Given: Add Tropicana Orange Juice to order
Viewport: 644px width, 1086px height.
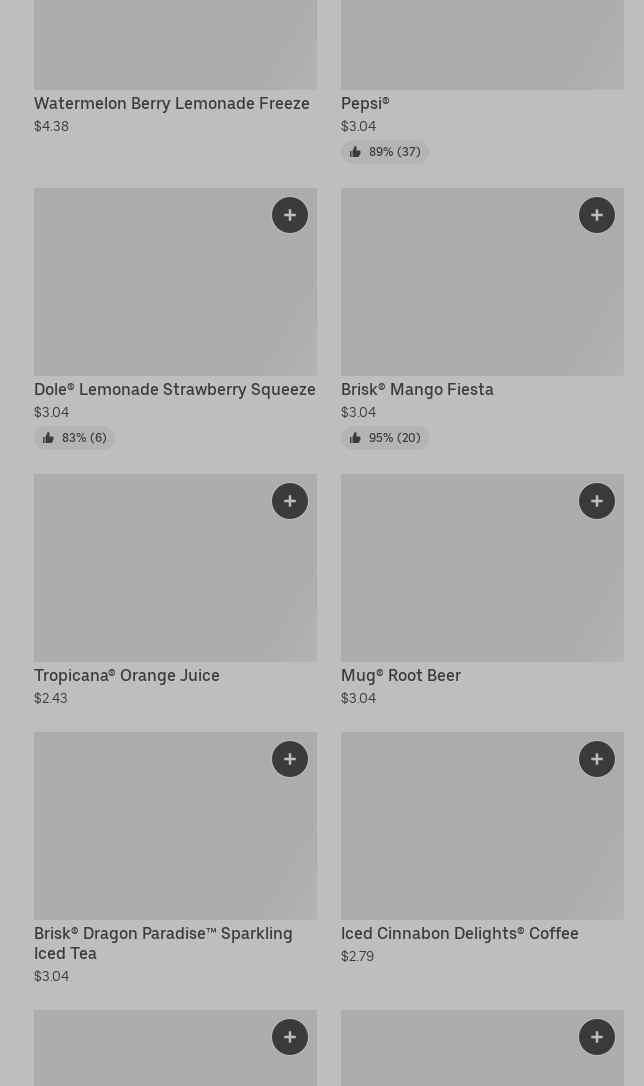Looking at the screenshot, I should click(290, 501).
